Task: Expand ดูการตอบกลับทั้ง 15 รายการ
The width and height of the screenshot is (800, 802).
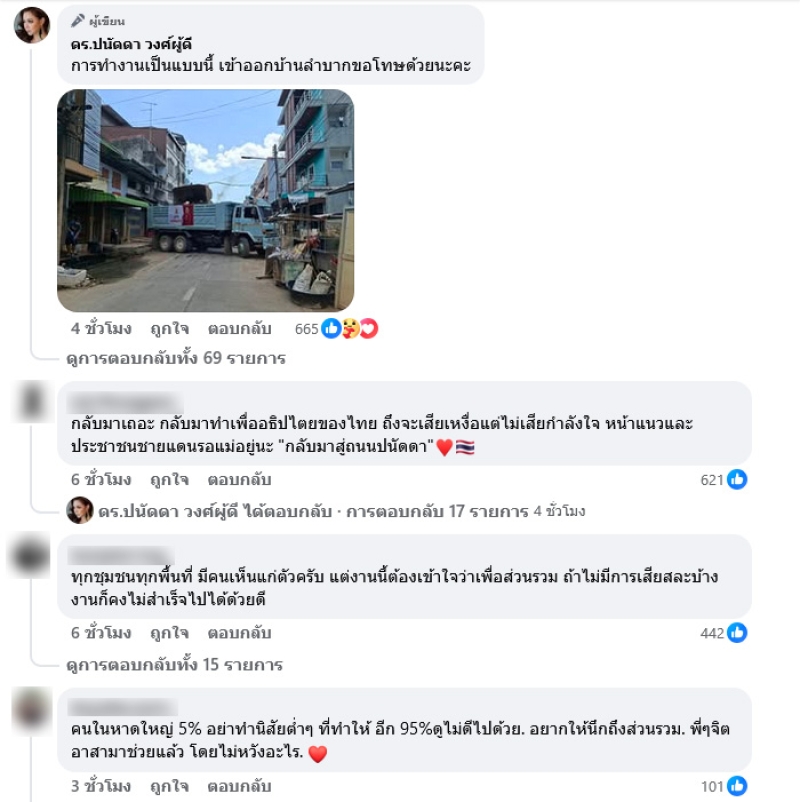Action: 175,664
